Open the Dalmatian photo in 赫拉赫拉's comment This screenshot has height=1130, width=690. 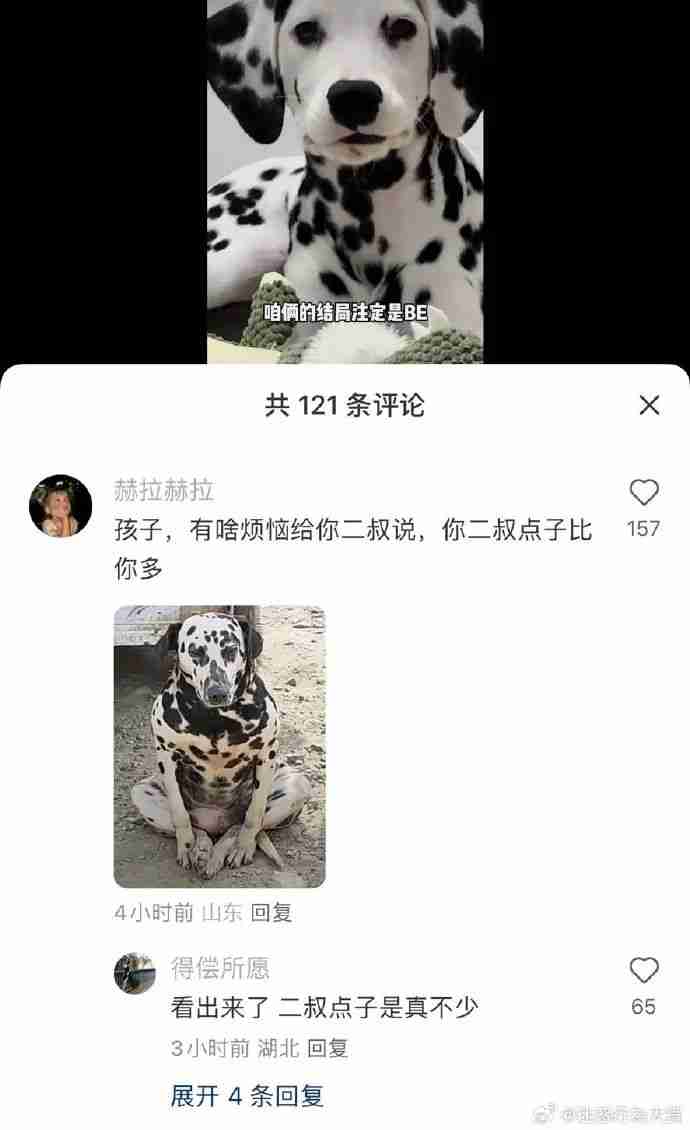click(x=219, y=747)
